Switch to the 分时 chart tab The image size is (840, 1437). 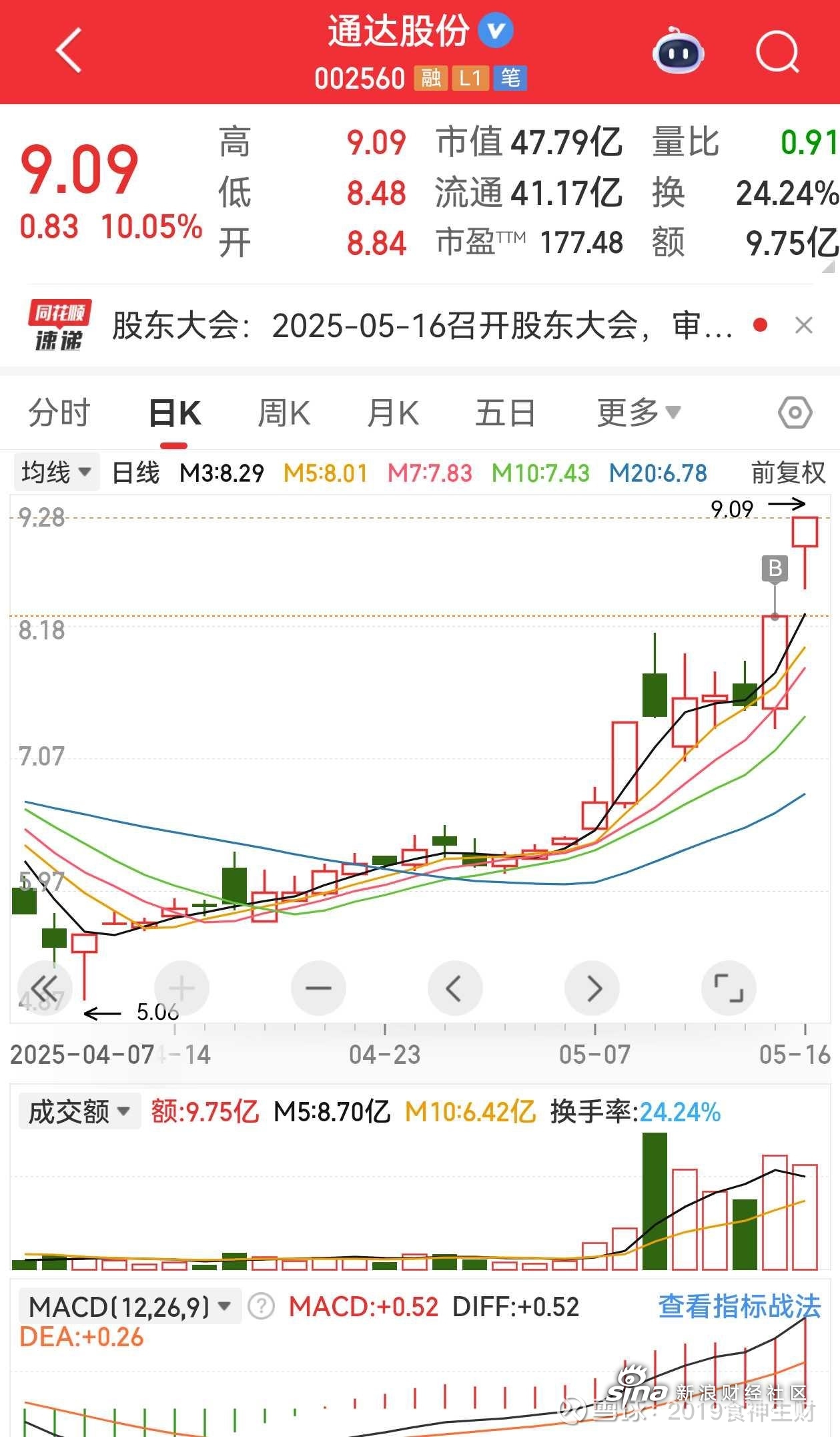(x=59, y=413)
